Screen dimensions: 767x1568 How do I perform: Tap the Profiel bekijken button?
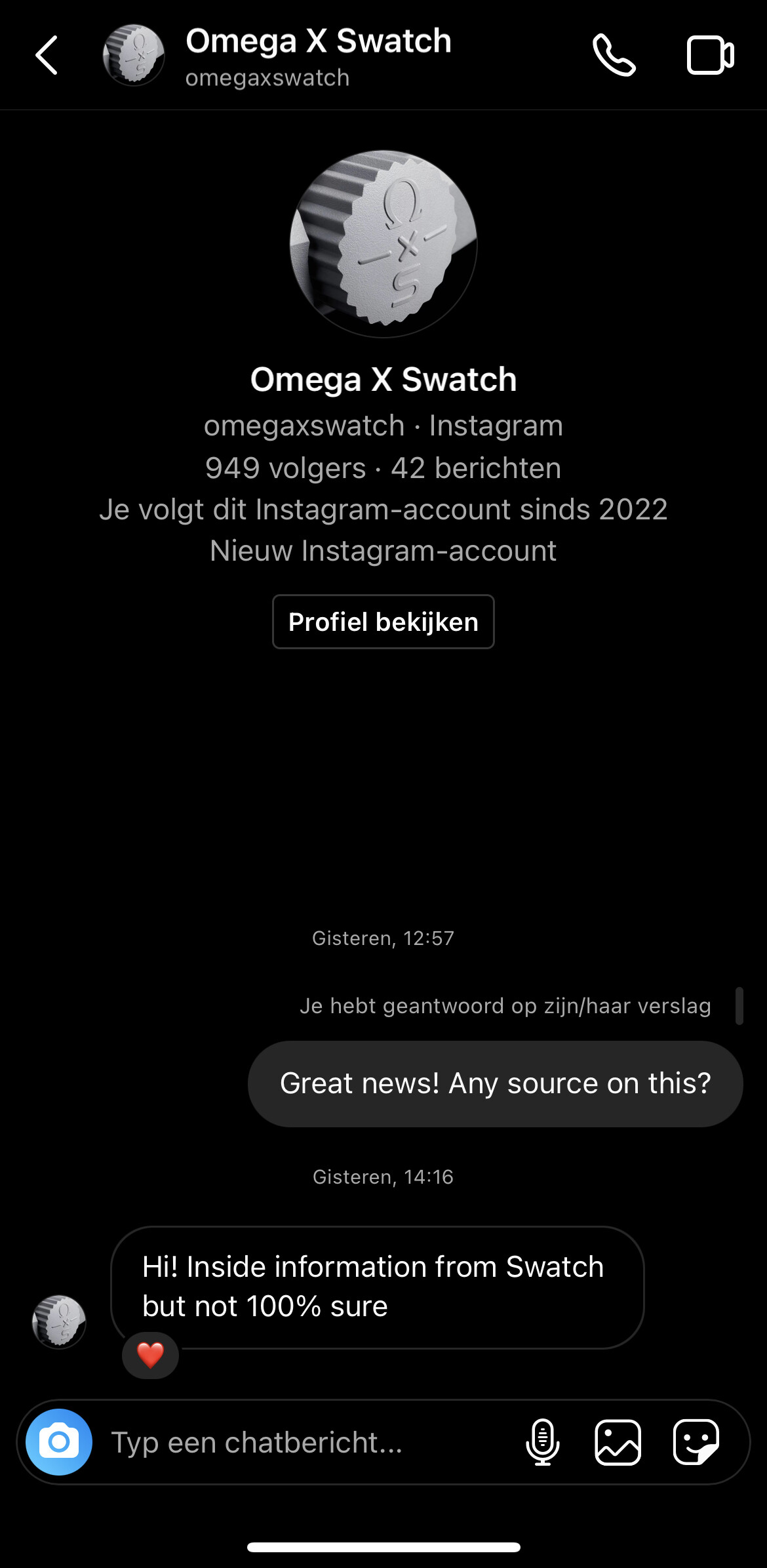coord(383,622)
